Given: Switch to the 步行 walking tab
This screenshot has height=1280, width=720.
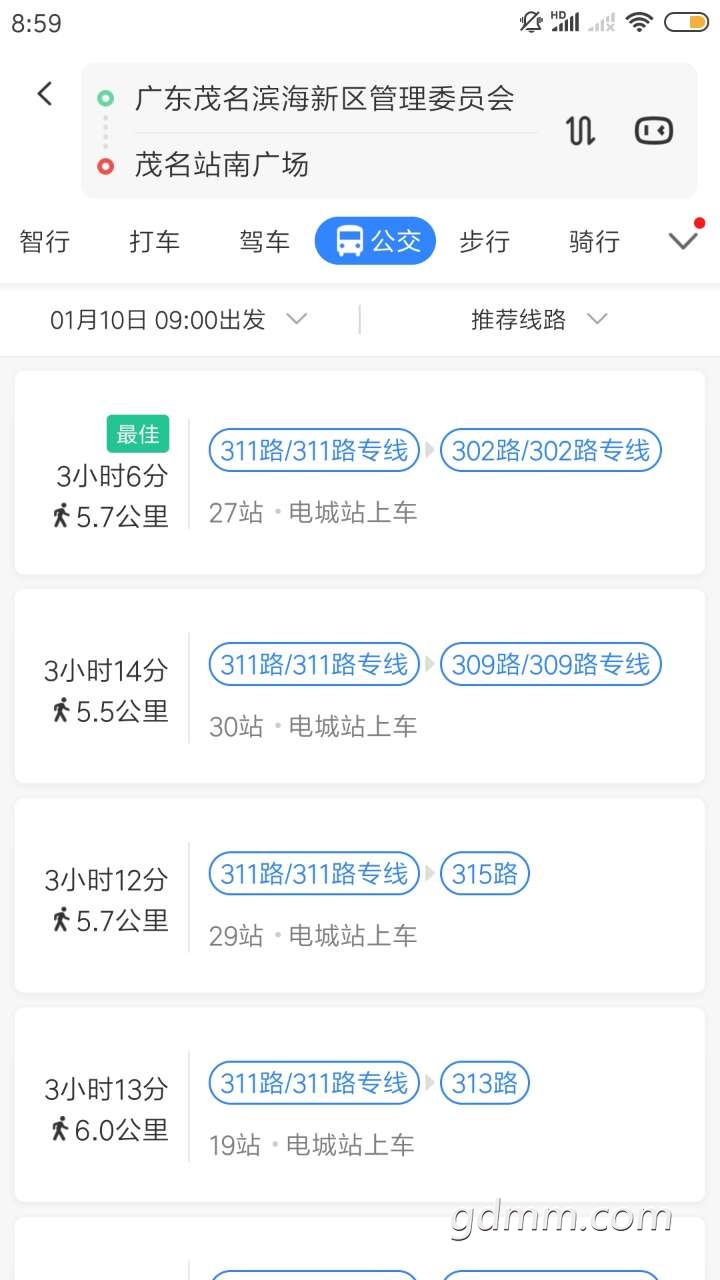Looking at the screenshot, I should 485,241.
